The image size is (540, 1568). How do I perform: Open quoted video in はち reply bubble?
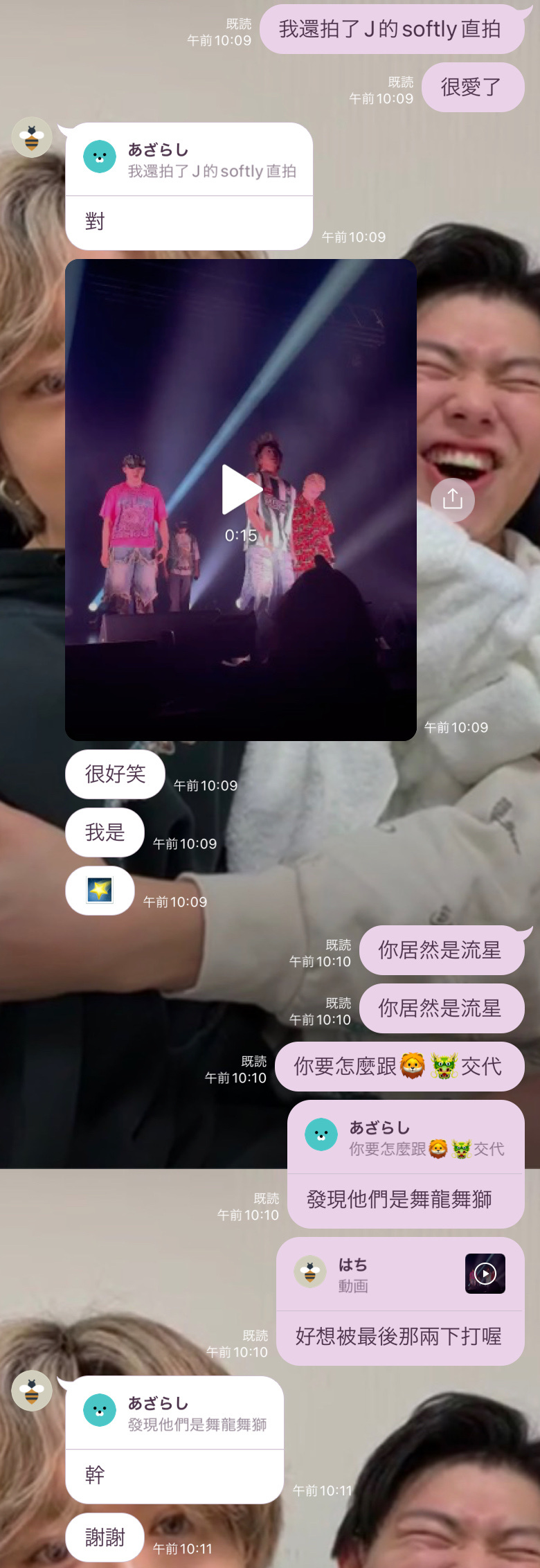point(485,1274)
